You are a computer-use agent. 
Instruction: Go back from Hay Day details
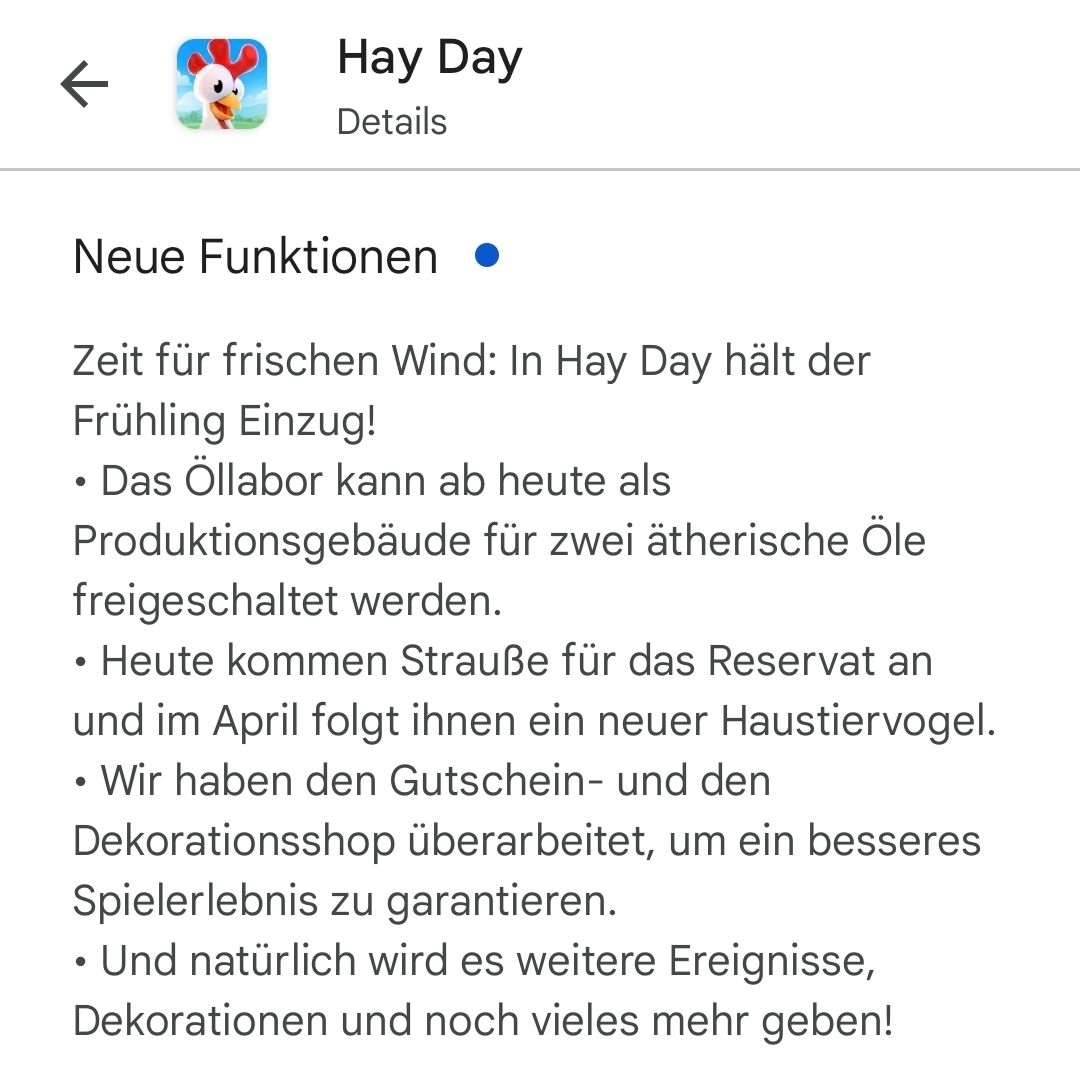(x=84, y=84)
